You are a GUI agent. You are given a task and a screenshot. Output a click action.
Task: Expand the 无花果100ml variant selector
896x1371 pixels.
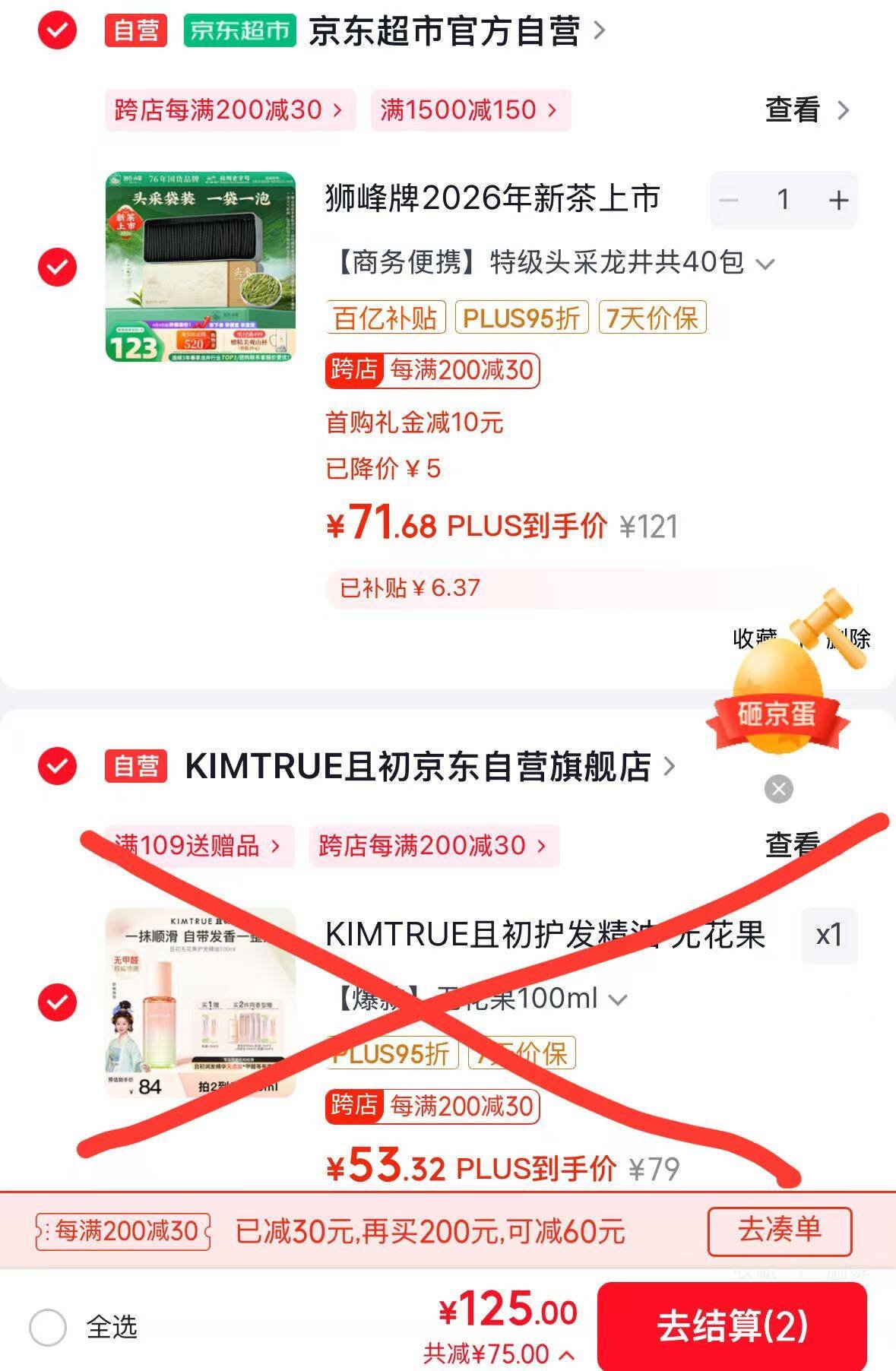[480, 999]
